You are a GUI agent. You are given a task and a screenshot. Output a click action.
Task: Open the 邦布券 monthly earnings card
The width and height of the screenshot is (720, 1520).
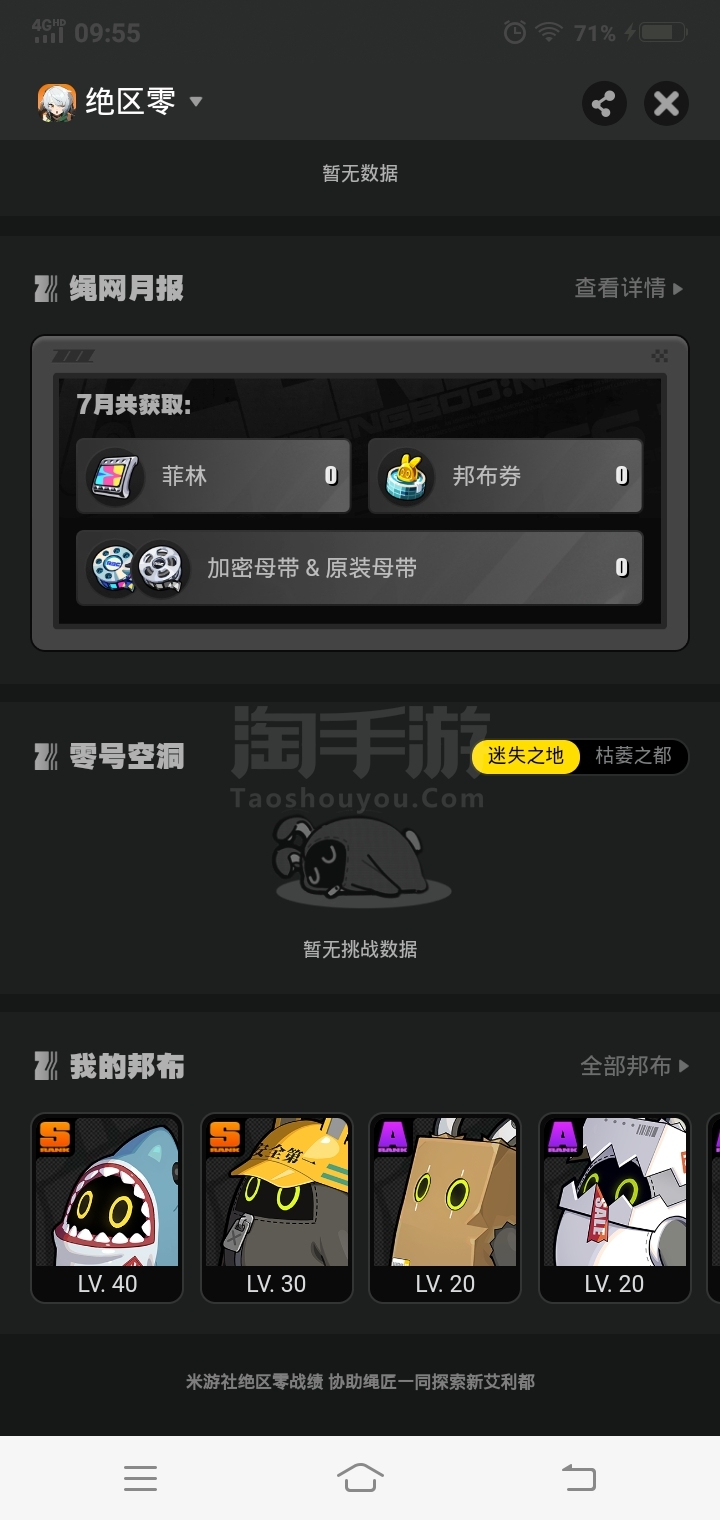[505, 476]
